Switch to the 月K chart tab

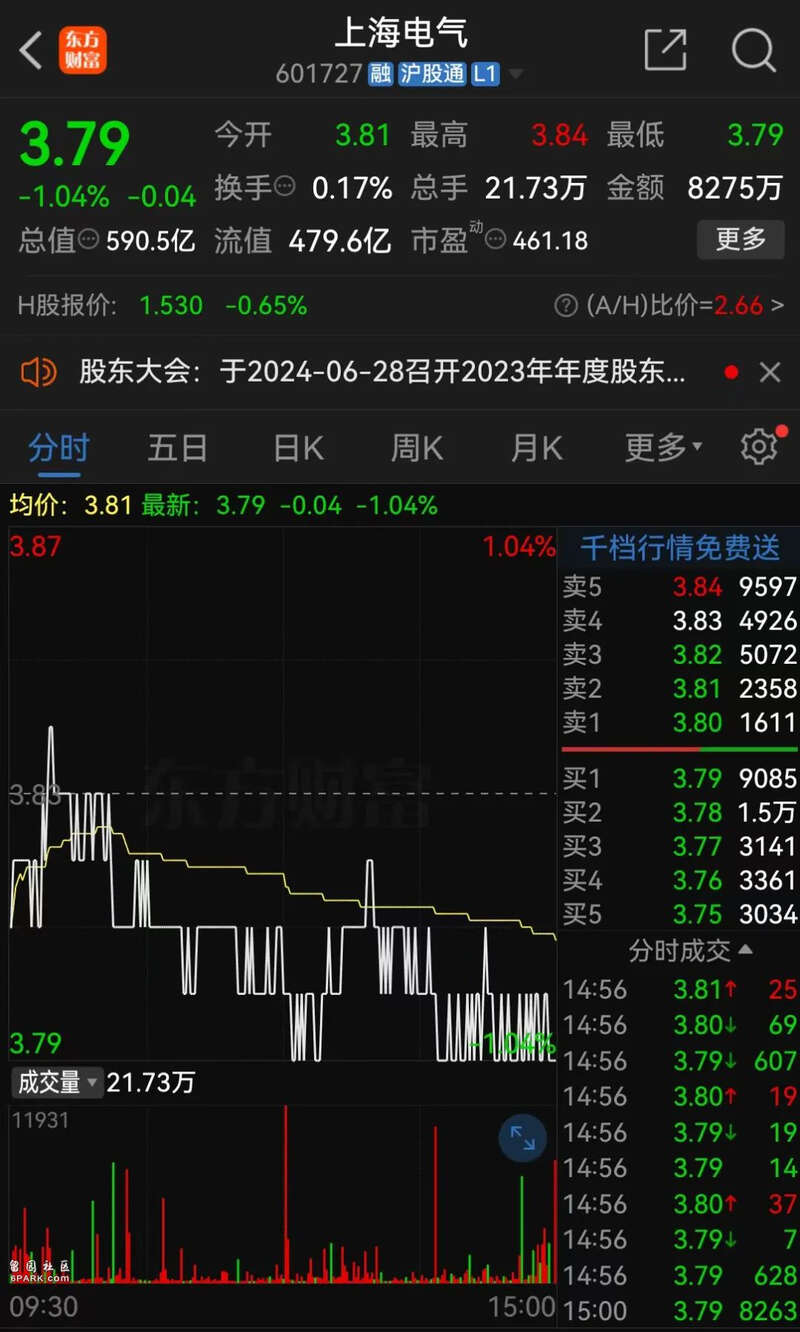coord(537,447)
